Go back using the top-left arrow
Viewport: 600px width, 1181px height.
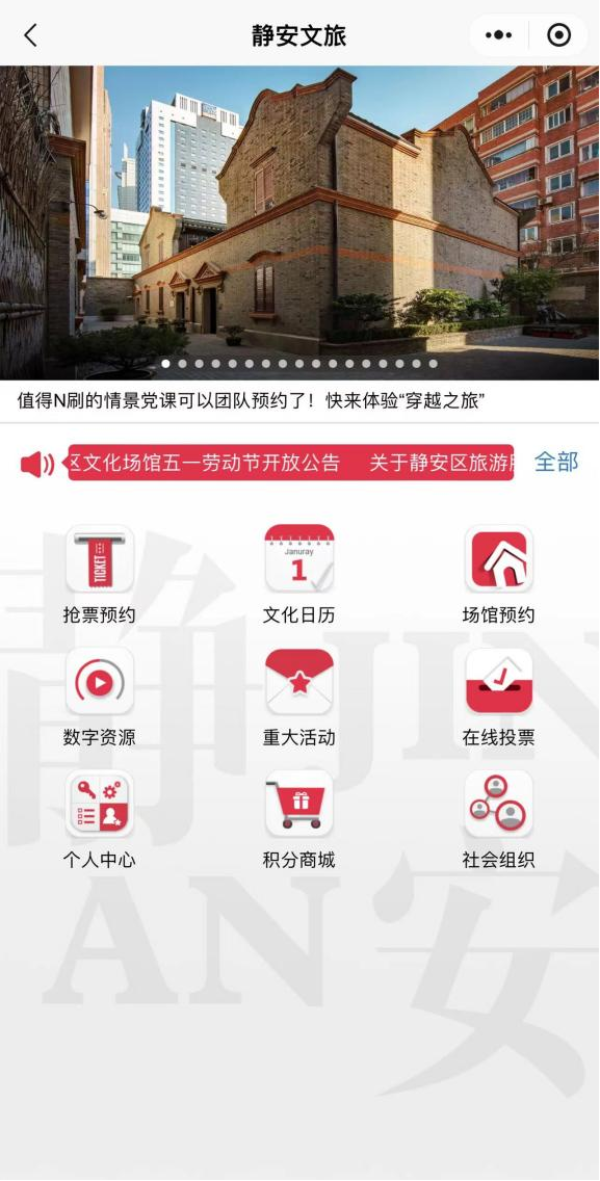coord(30,35)
